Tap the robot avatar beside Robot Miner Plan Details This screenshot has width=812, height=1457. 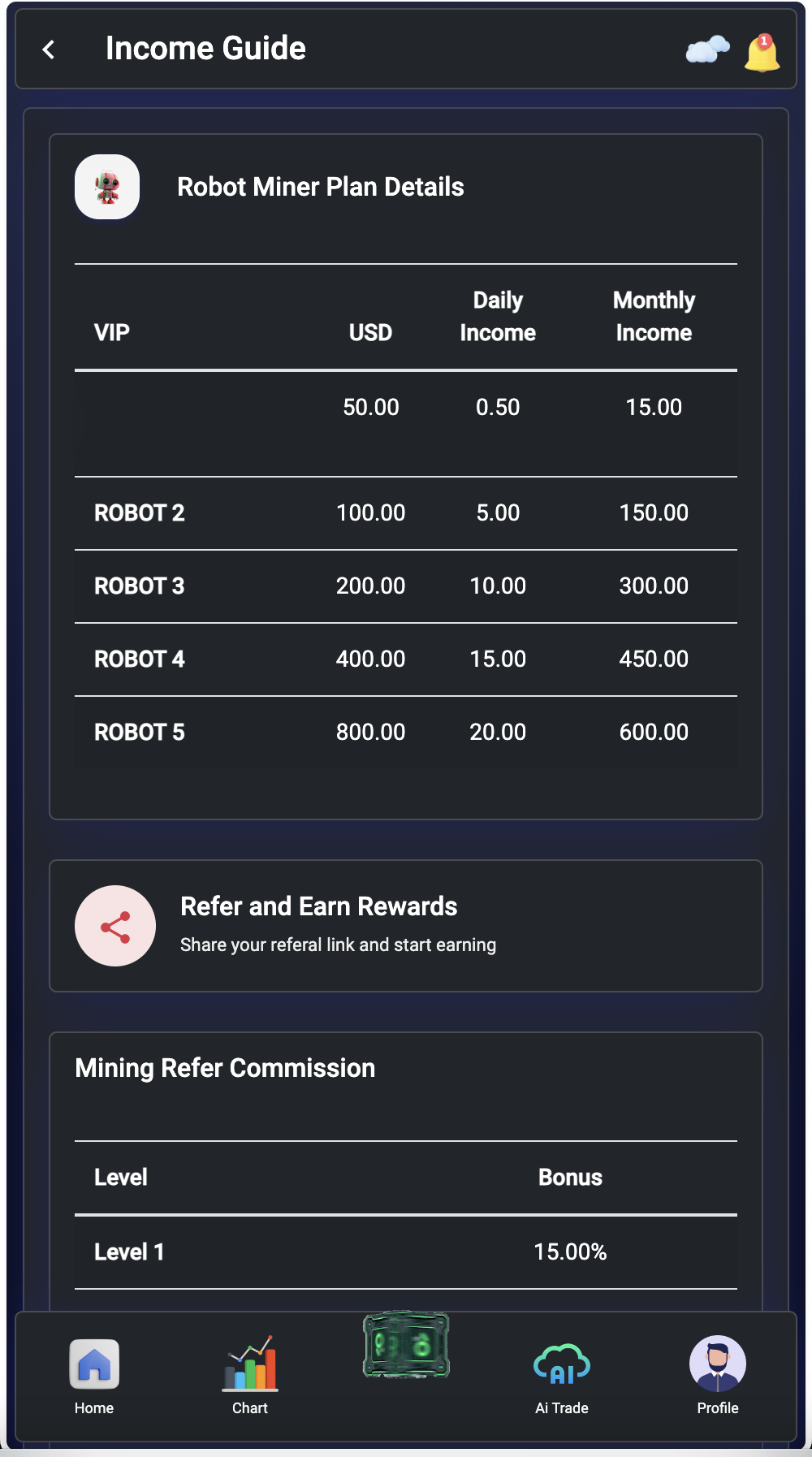(x=106, y=187)
